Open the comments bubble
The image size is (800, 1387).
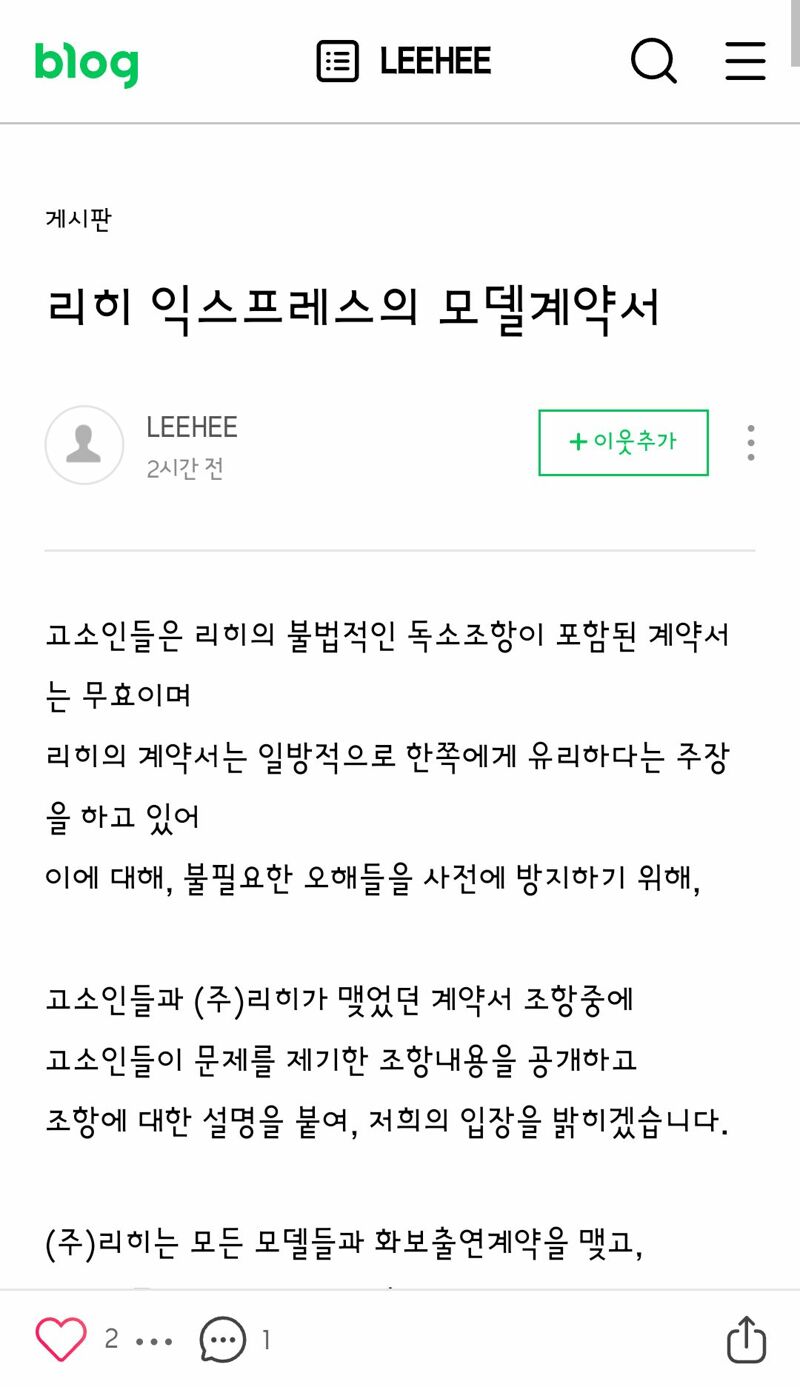(222, 1339)
